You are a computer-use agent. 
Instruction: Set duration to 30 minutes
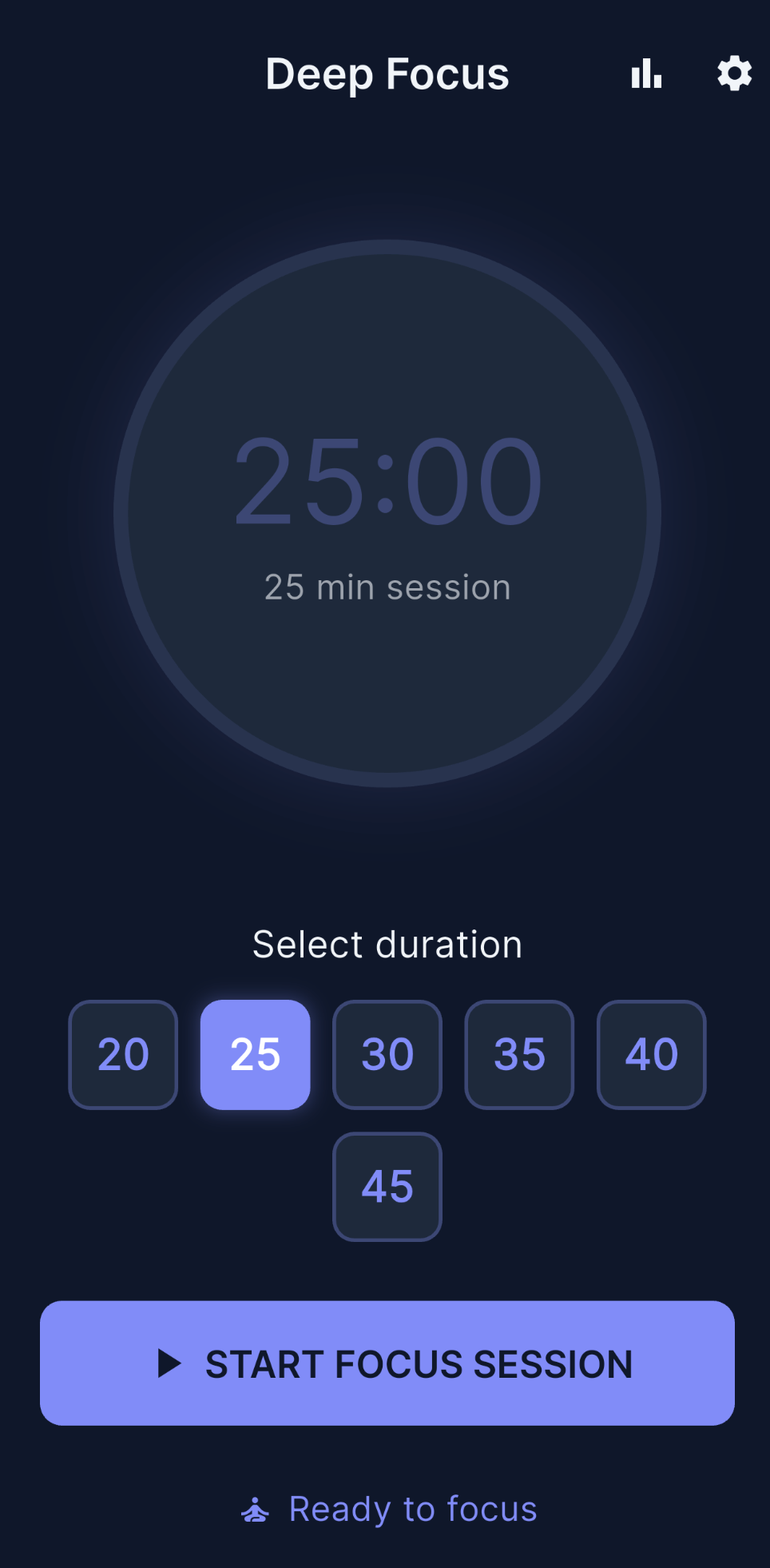click(387, 1054)
